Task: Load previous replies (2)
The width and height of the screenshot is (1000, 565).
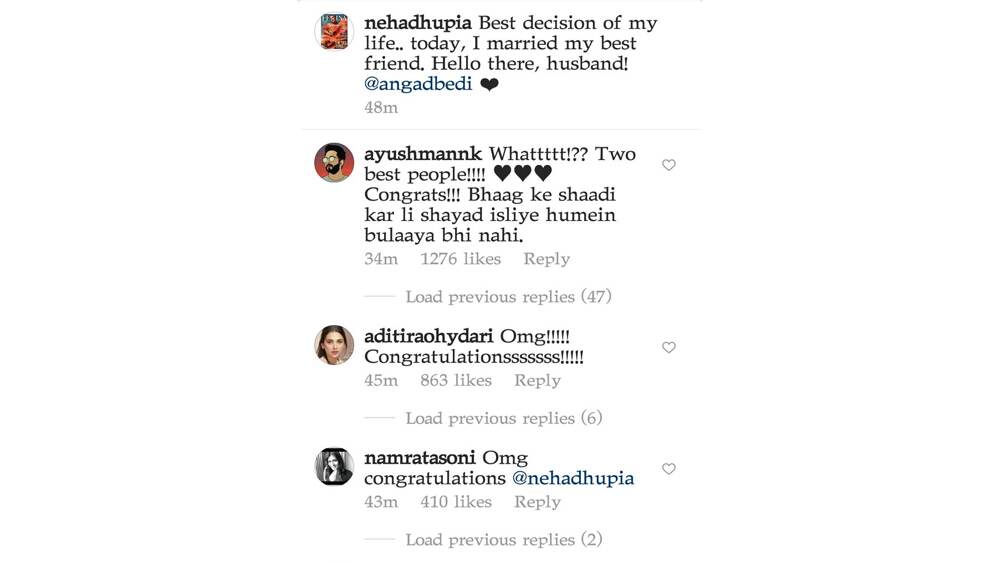Action: pyautogui.click(x=504, y=540)
